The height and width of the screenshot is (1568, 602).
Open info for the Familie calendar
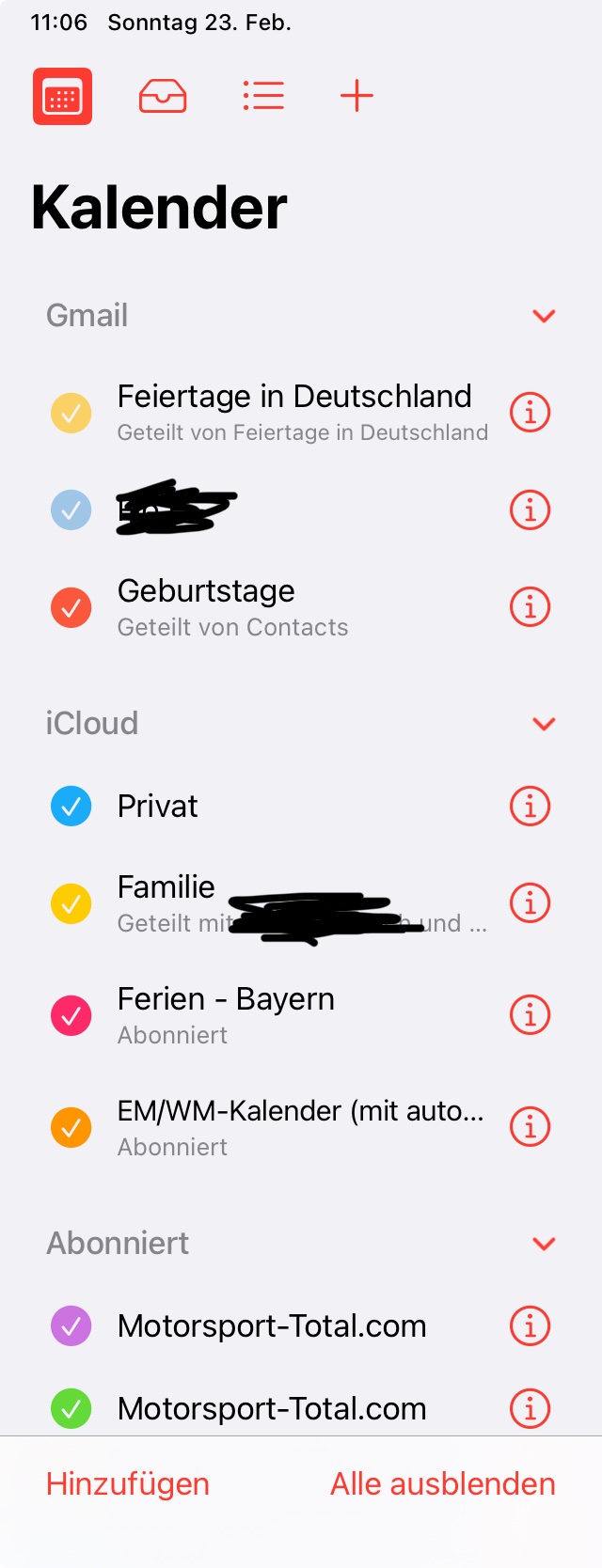tap(530, 903)
